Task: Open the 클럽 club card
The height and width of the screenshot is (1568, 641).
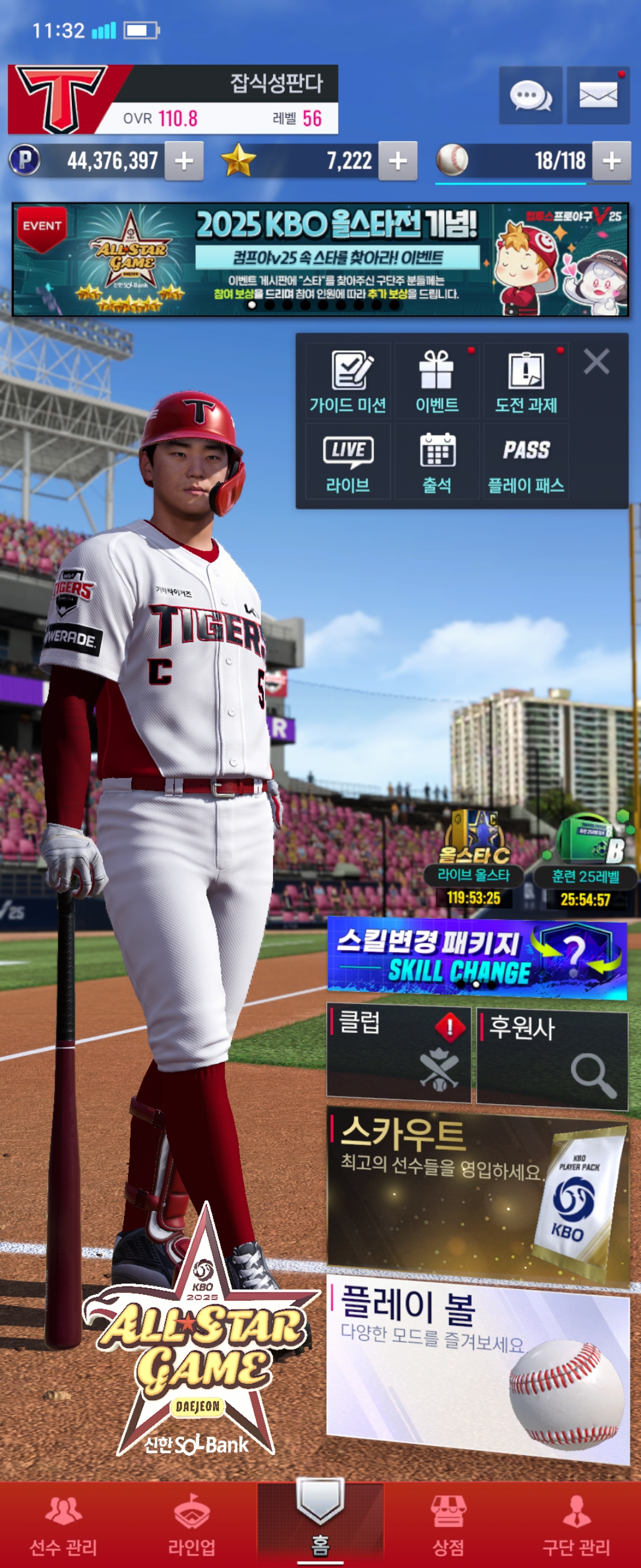Action: [x=399, y=1054]
